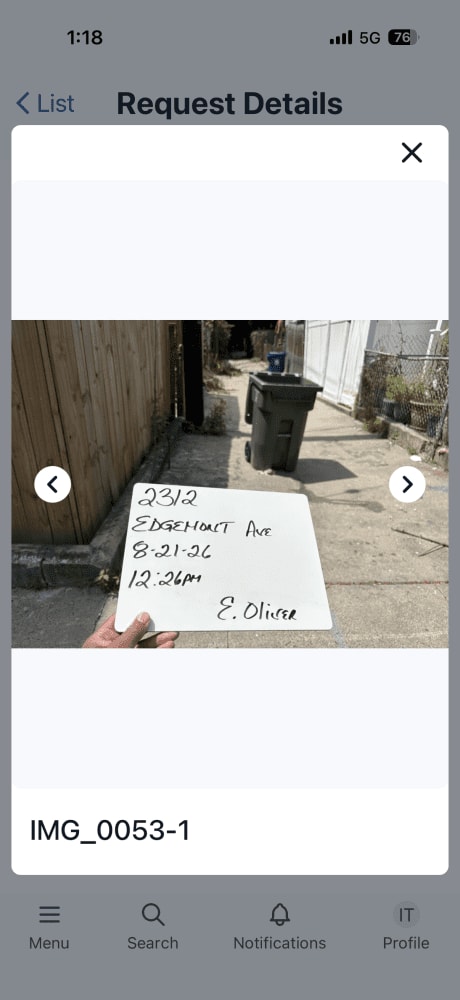460x1000 pixels.
Task: Go to the Profile tab
Action: tap(406, 927)
